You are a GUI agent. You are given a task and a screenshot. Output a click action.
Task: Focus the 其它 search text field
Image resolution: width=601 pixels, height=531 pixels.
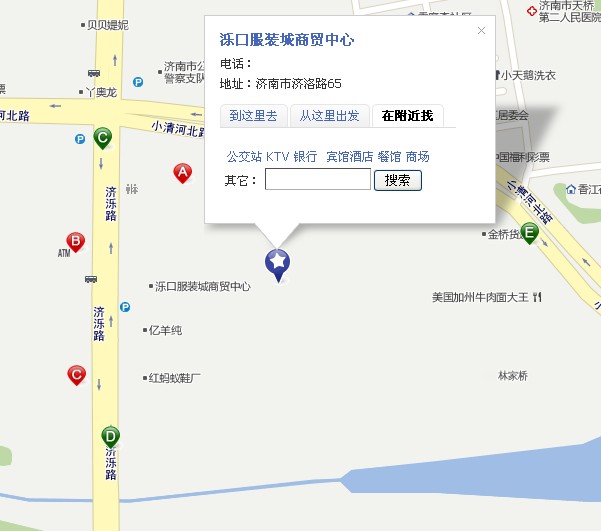click(x=317, y=180)
